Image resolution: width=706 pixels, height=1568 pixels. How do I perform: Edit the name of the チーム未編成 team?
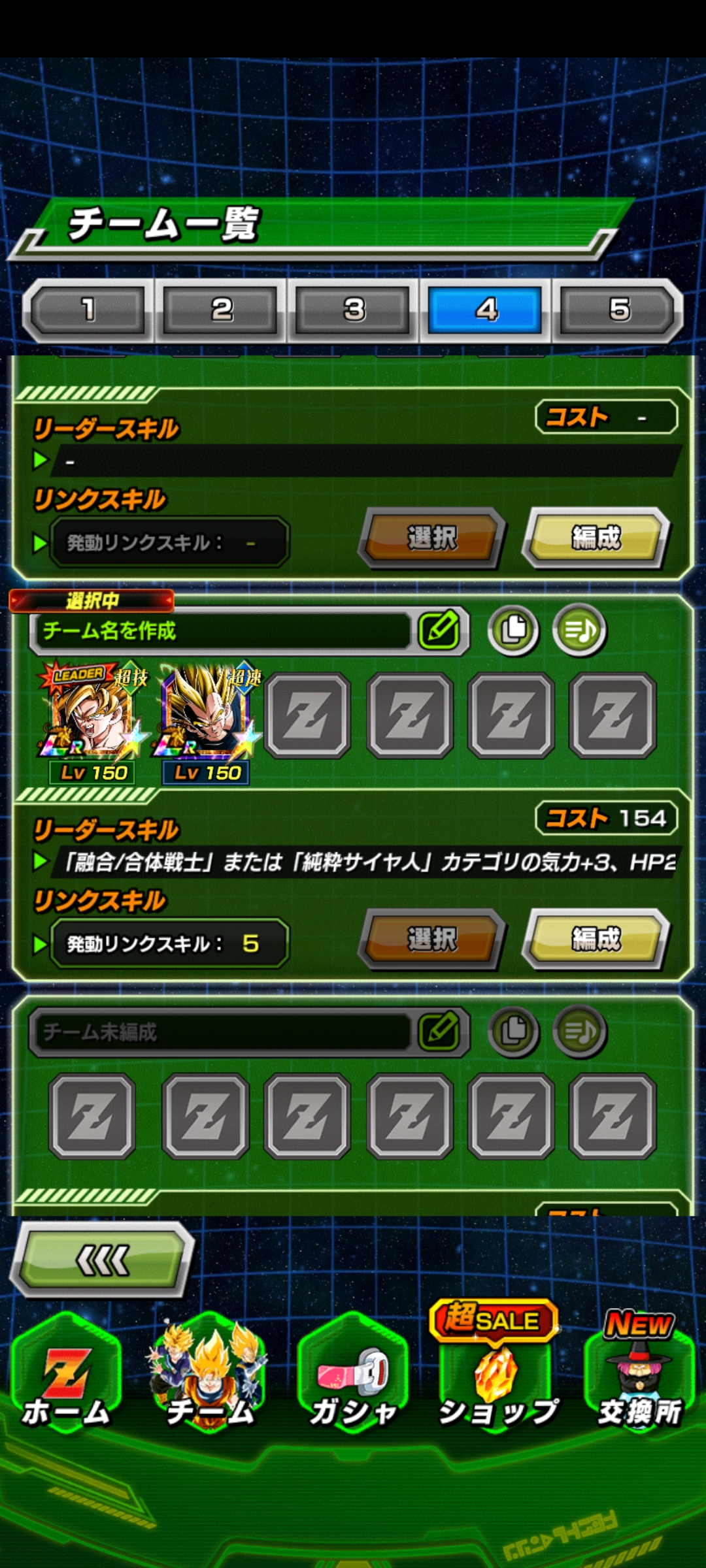point(439,1032)
